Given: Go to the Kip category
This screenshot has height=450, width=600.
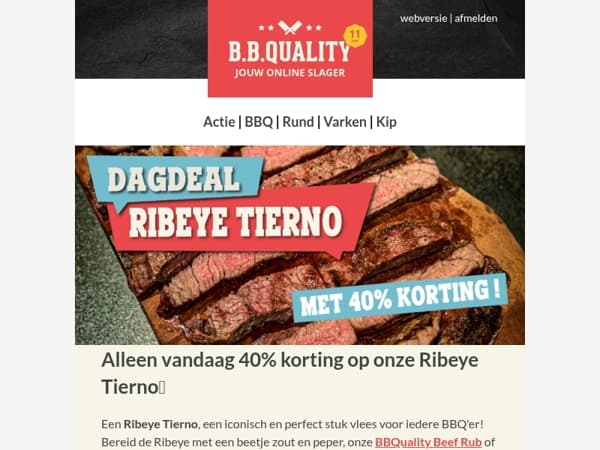Looking at the screenshot, I should (386, 122).
